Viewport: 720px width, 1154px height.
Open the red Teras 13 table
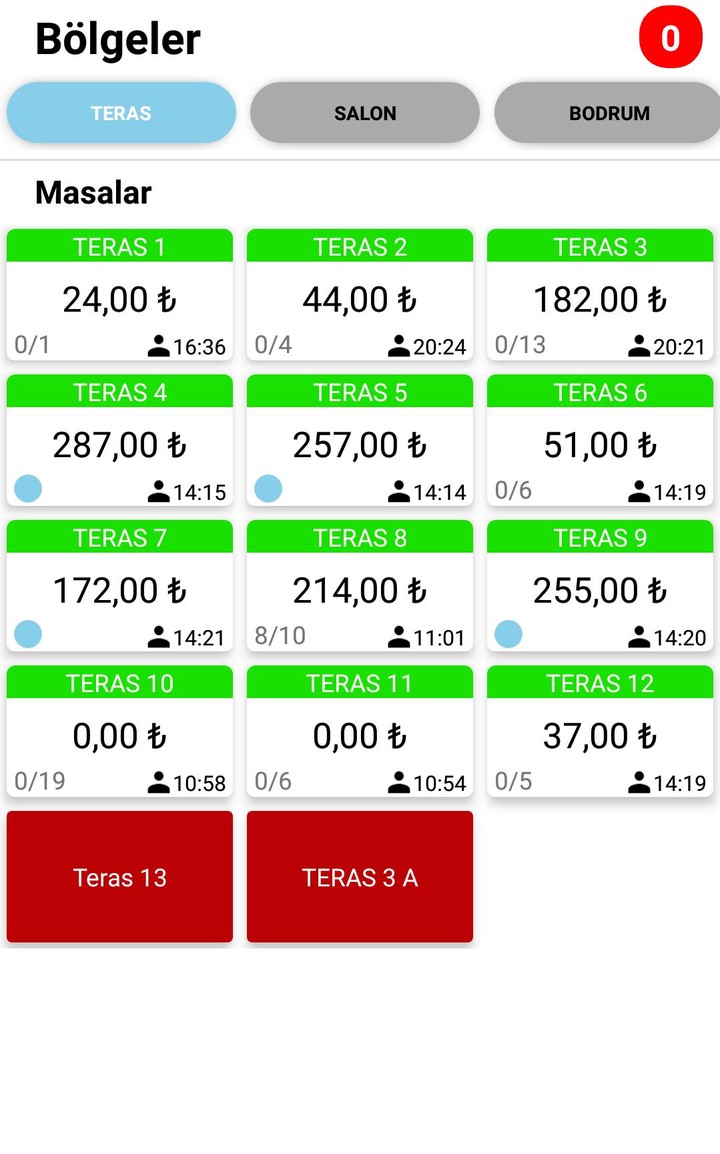pyautogui.click(x=120, y=877)
